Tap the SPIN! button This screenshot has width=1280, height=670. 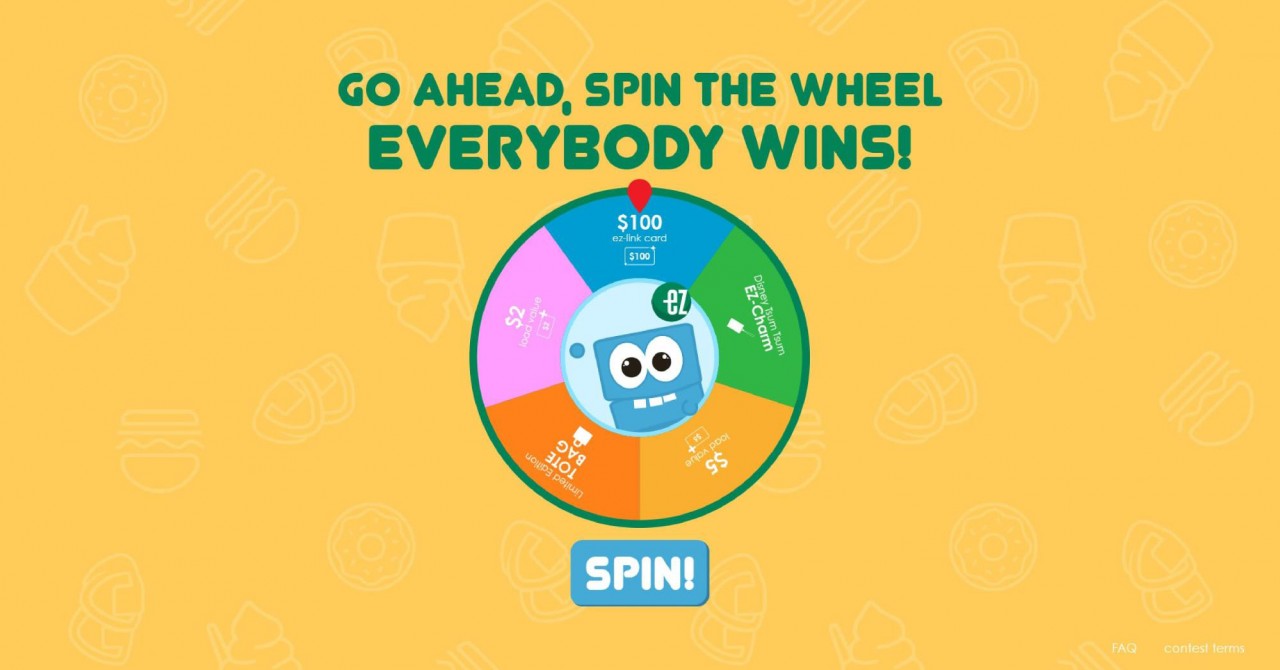[639, 573]
